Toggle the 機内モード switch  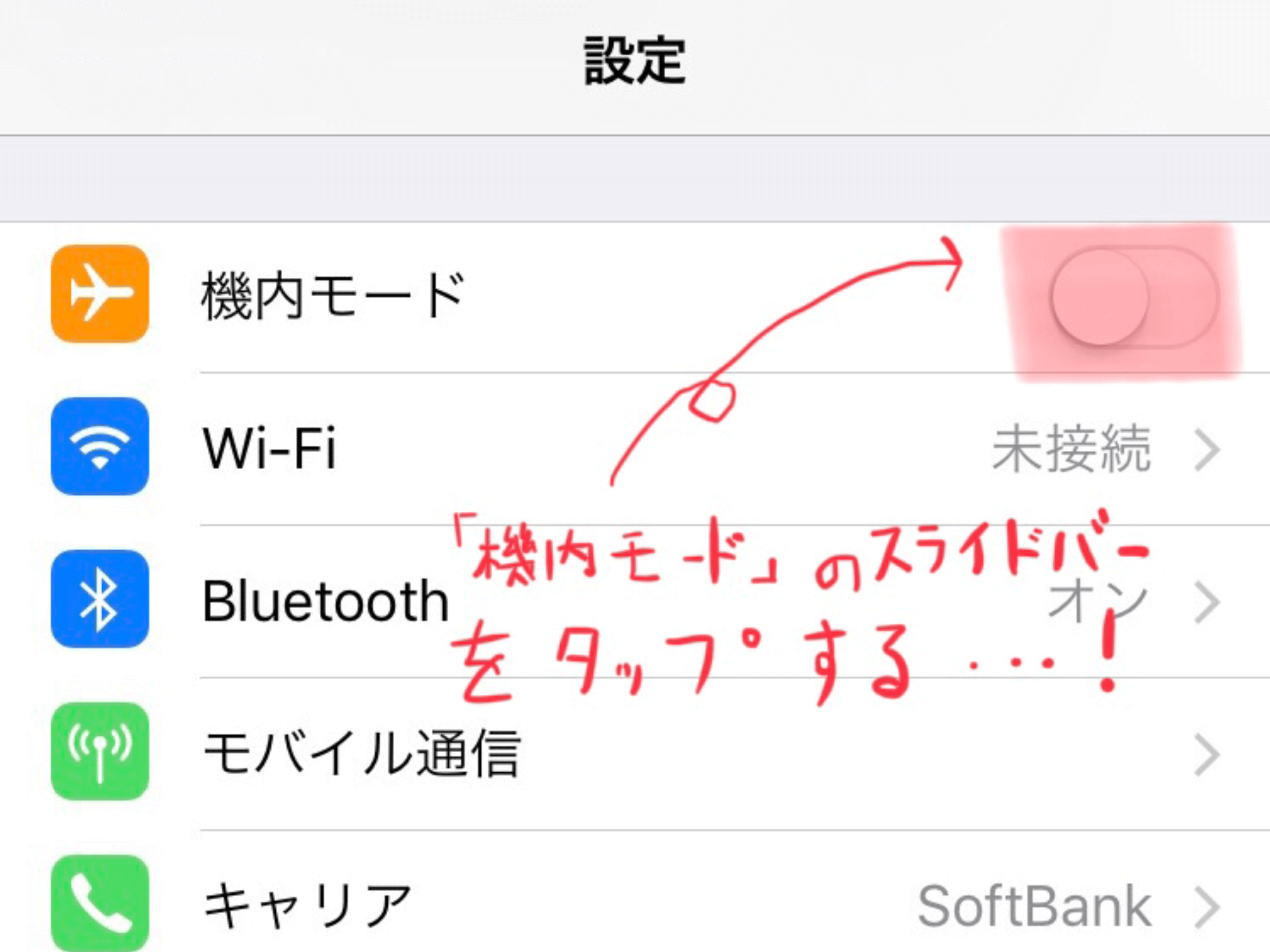1134,297
